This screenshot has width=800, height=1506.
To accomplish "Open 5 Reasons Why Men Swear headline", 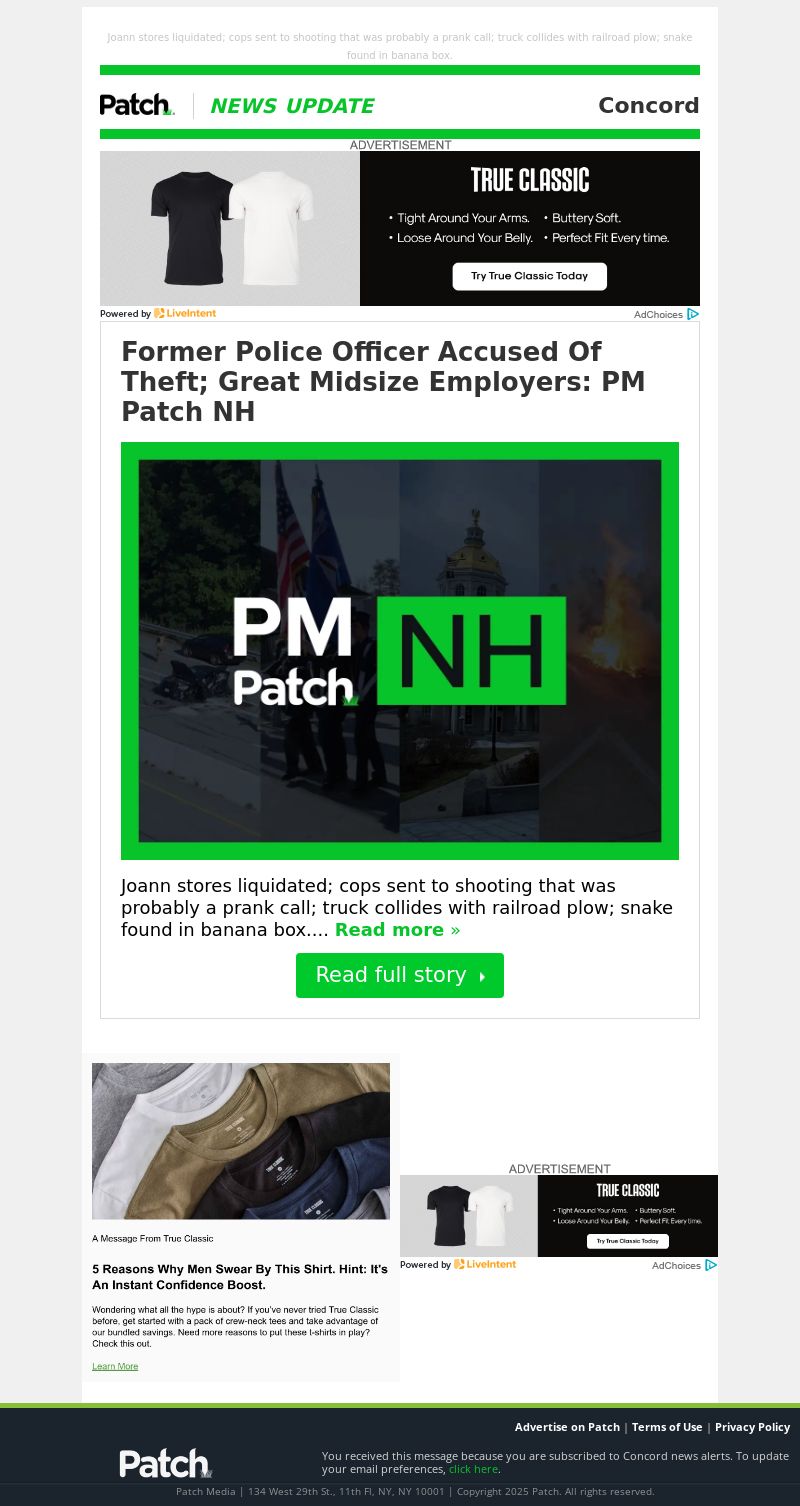I will coord(240,1276).
